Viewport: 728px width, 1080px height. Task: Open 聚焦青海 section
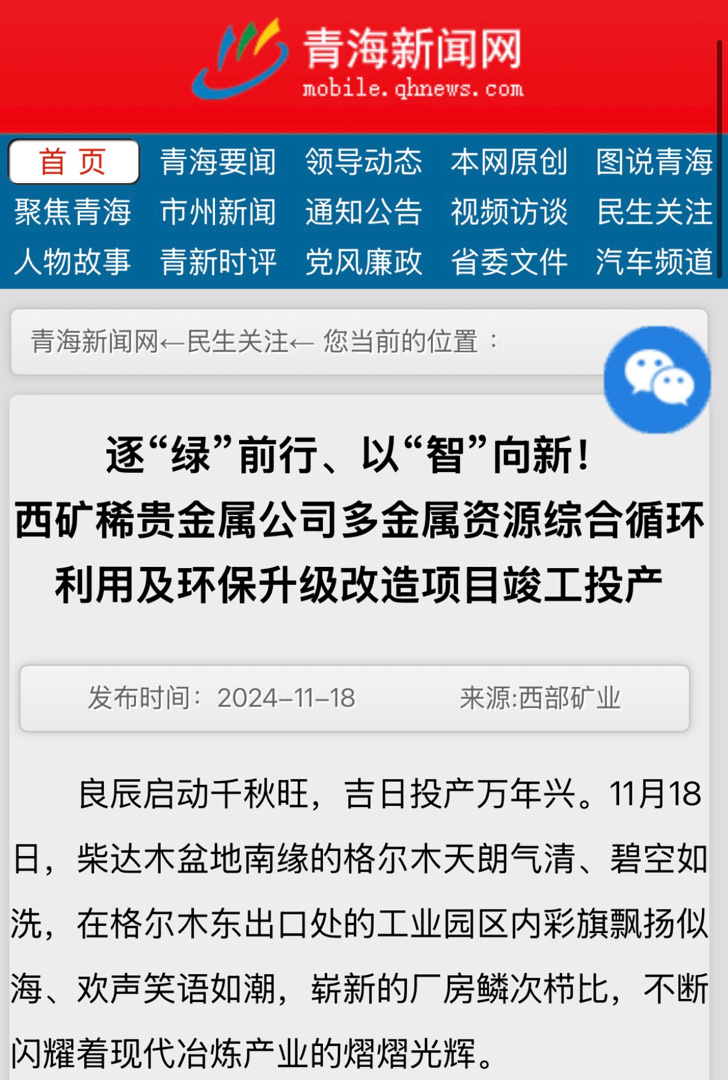tap(73, 212)
